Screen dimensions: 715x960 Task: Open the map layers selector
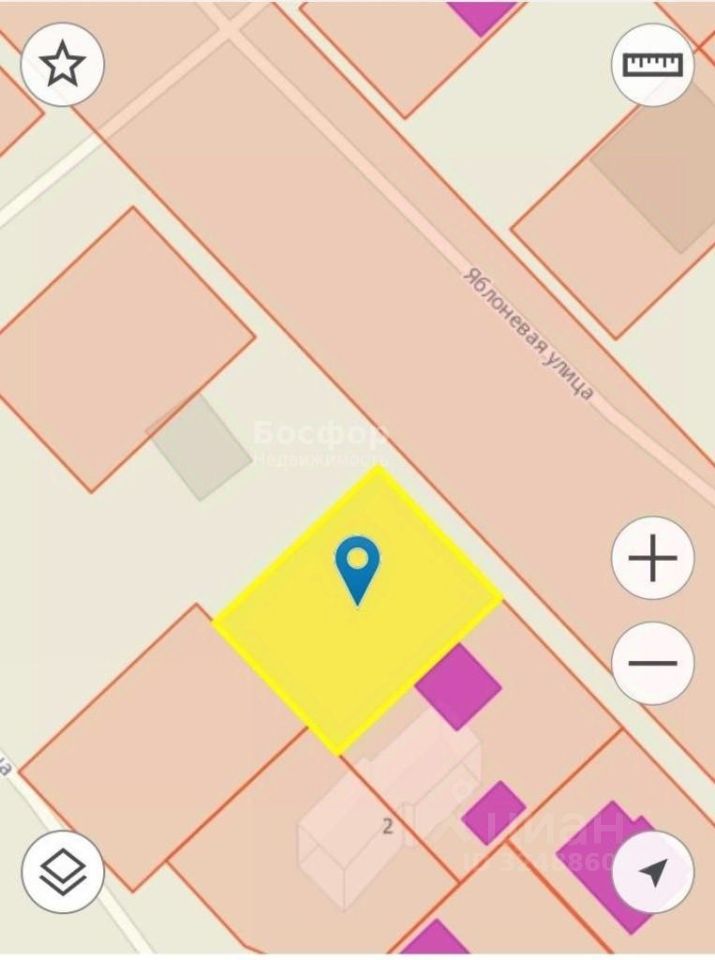62,871
